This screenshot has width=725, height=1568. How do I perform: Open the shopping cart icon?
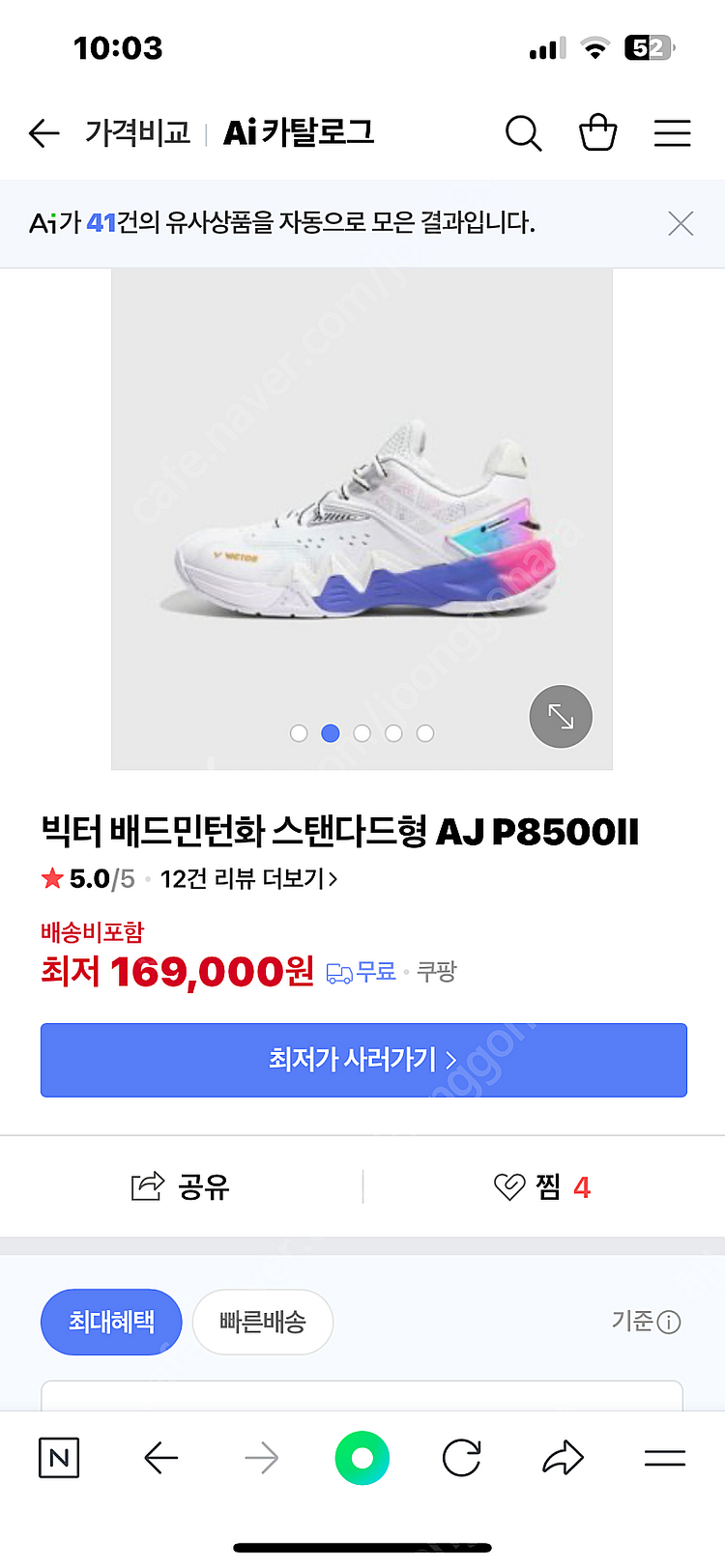(598, 133)
